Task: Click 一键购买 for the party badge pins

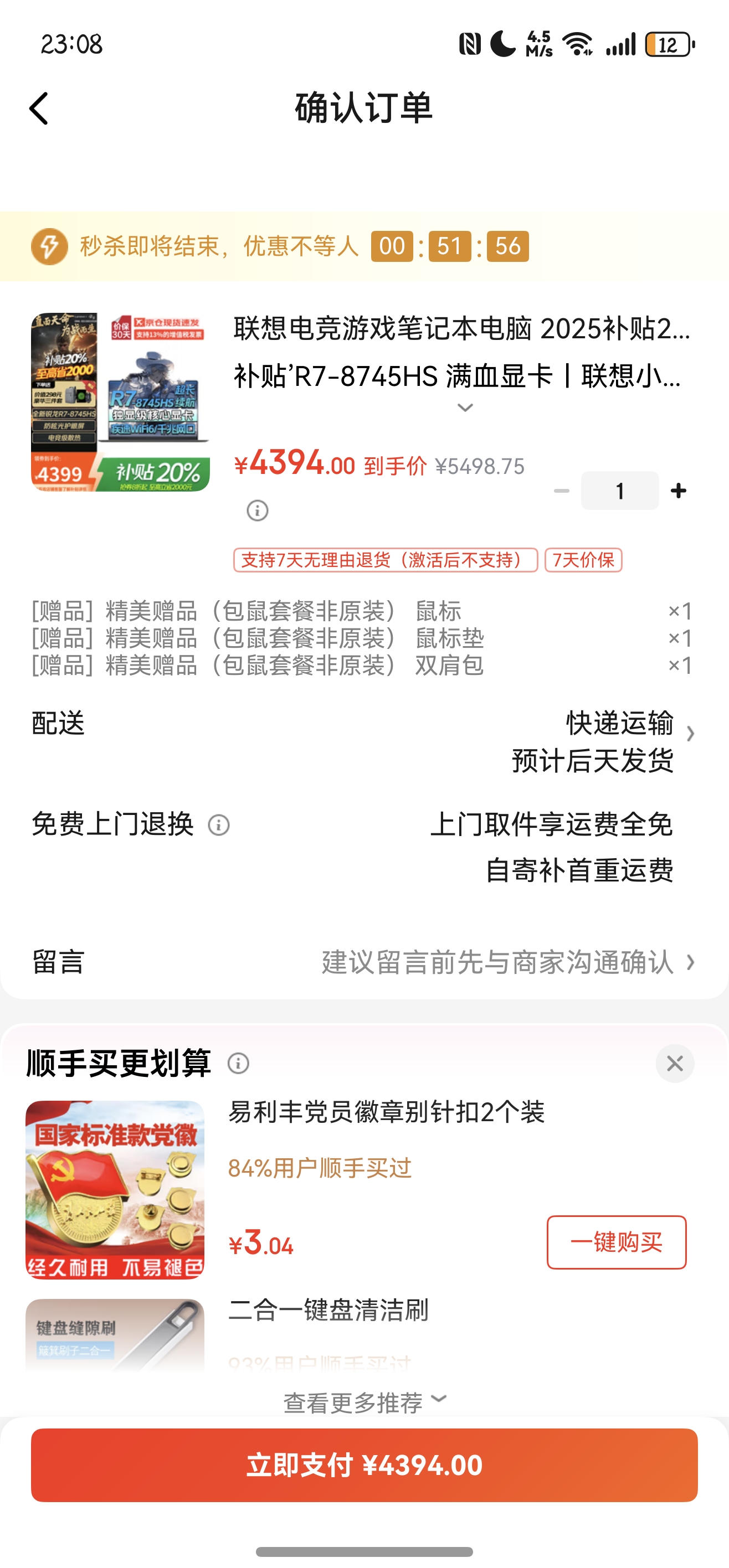Action: pos(617,1244)
